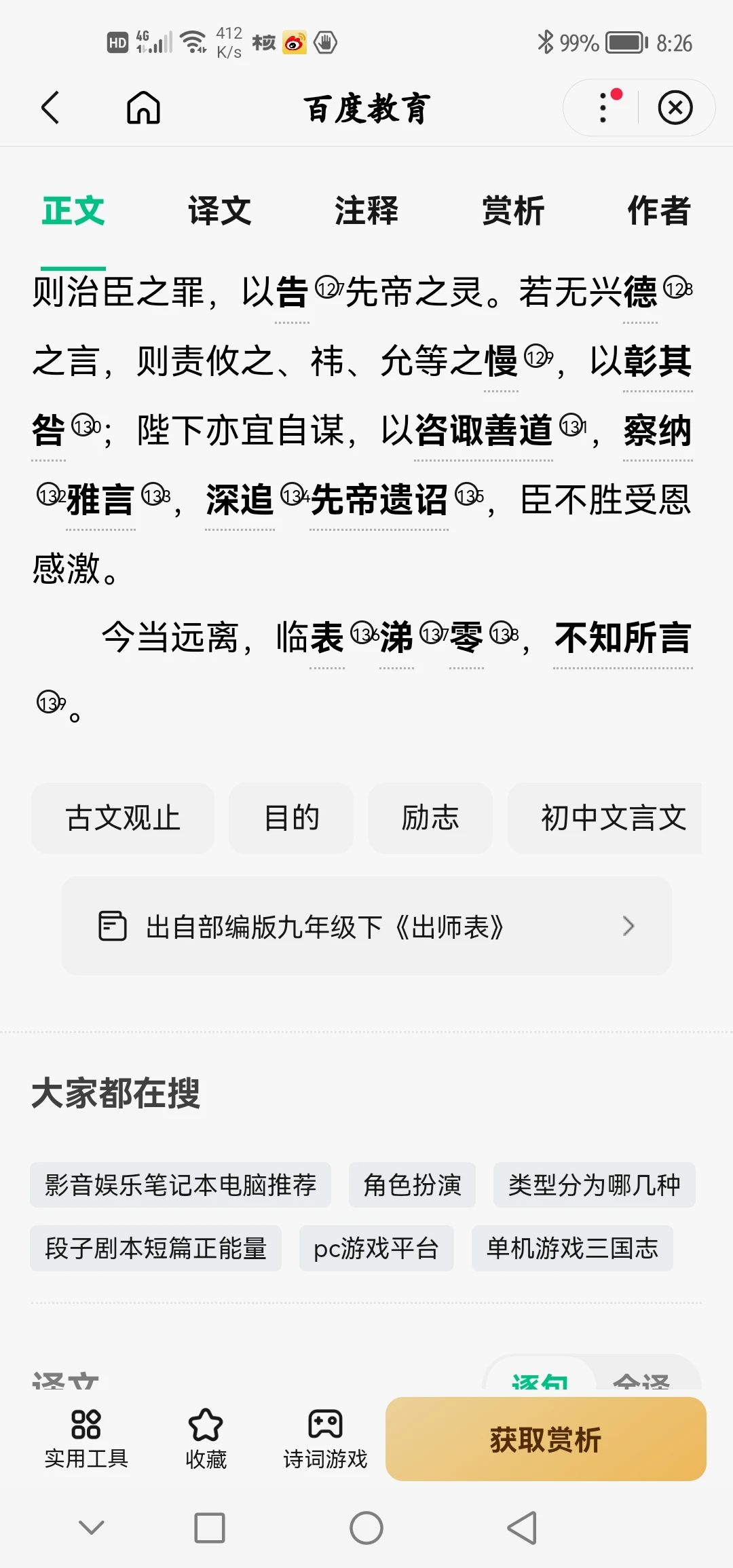
Task: Open the home icon in the header
Action: click(143, 108)
